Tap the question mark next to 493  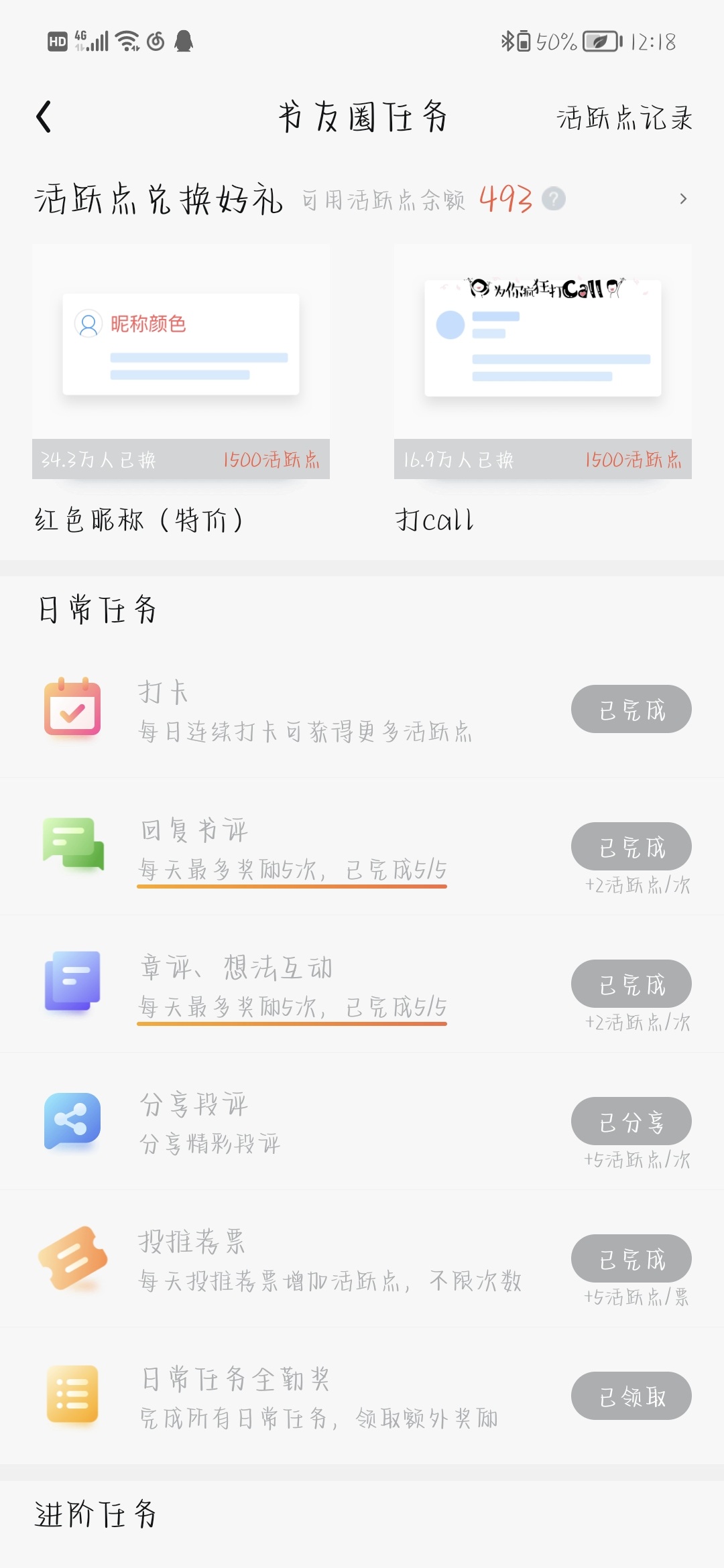point(554,199)
